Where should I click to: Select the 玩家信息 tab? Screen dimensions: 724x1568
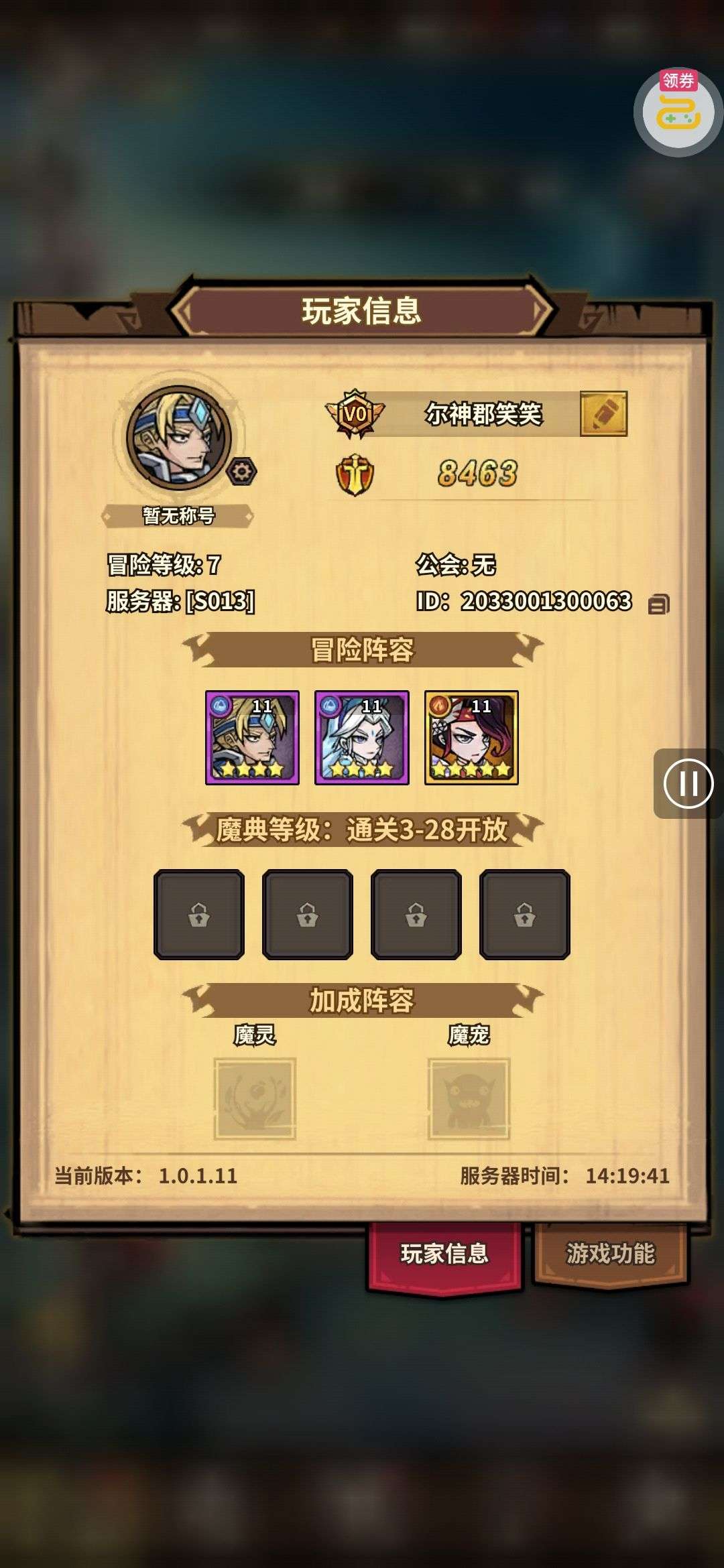point(444,1254)
